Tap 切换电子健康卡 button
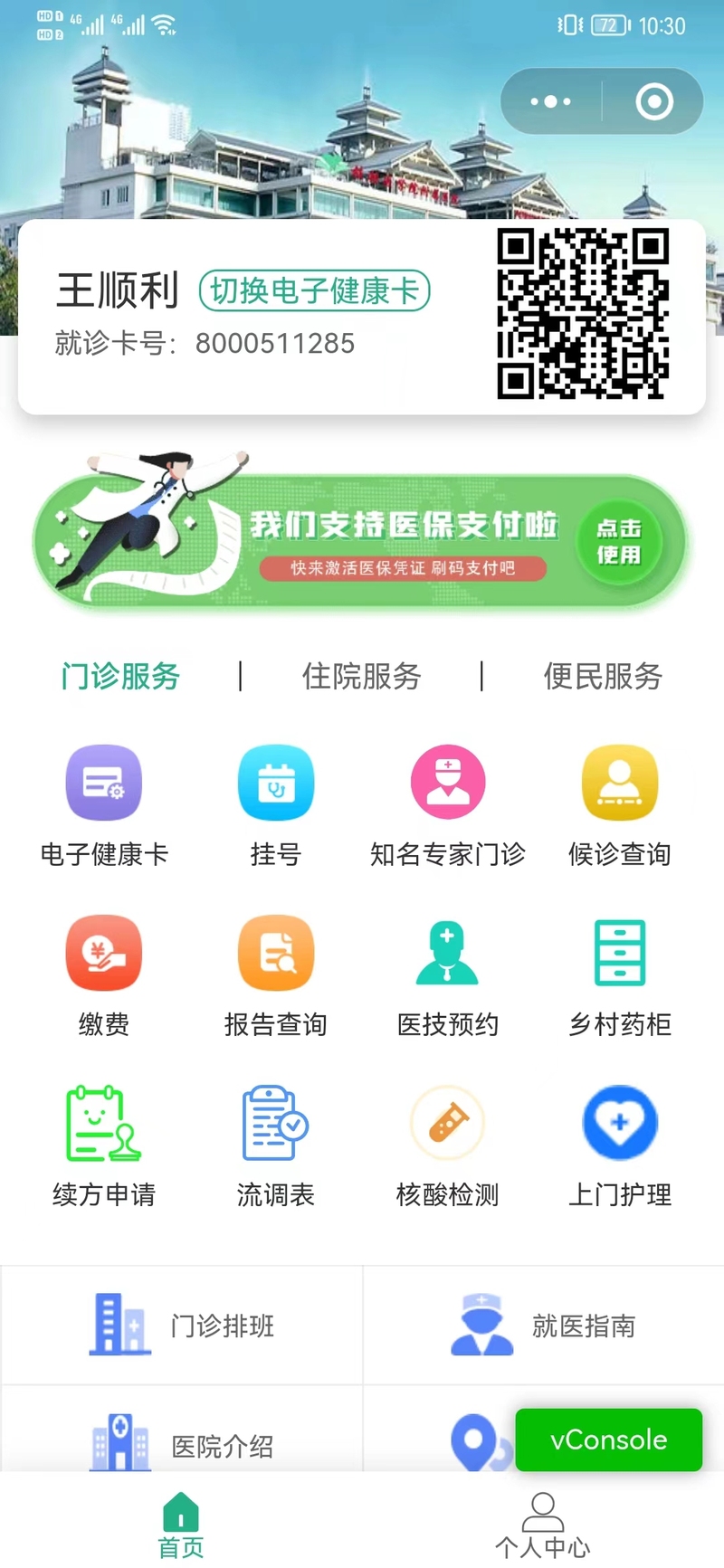The image size is (724, 1568). [x=314, y=290]
